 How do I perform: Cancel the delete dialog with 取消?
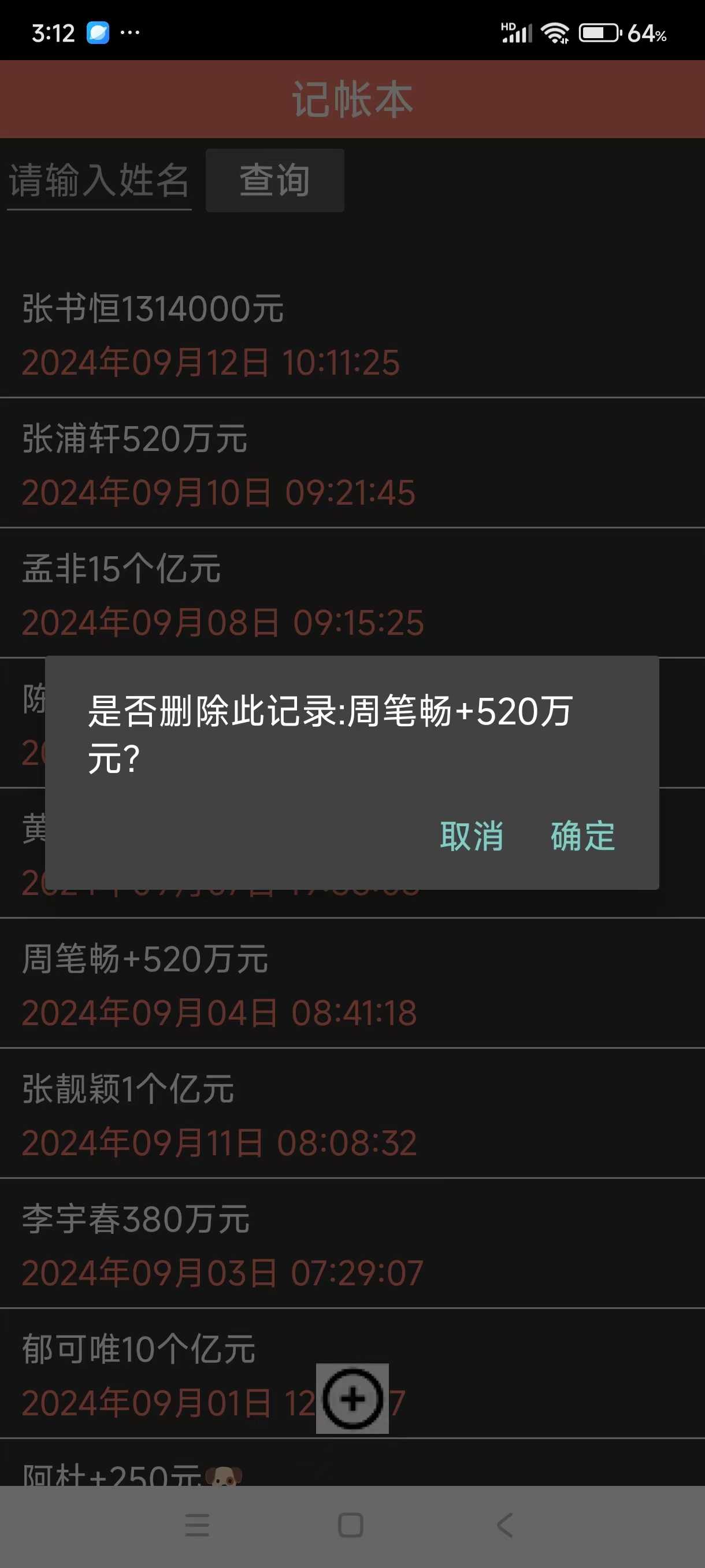coord(472,835)
